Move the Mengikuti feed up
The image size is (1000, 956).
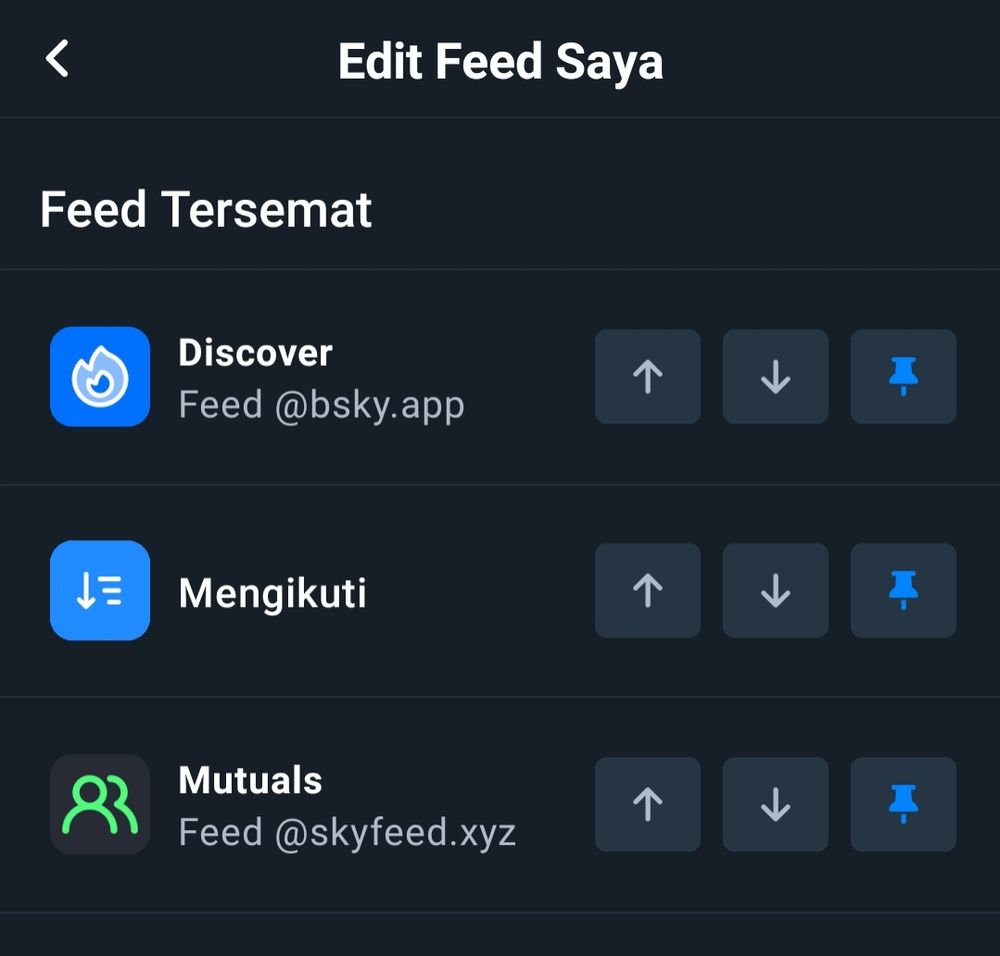click(647, 591)
